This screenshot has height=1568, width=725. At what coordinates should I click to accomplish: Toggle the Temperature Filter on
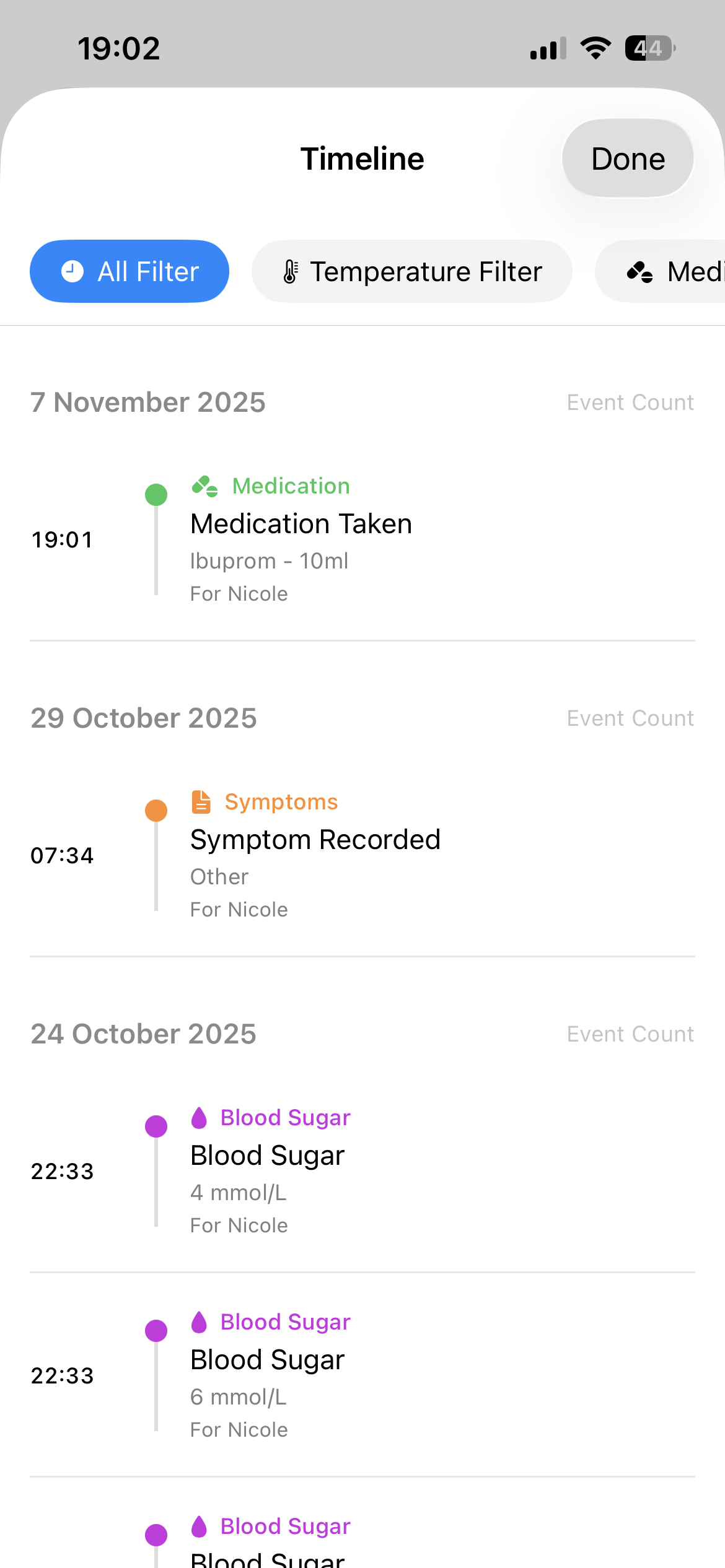411,271
